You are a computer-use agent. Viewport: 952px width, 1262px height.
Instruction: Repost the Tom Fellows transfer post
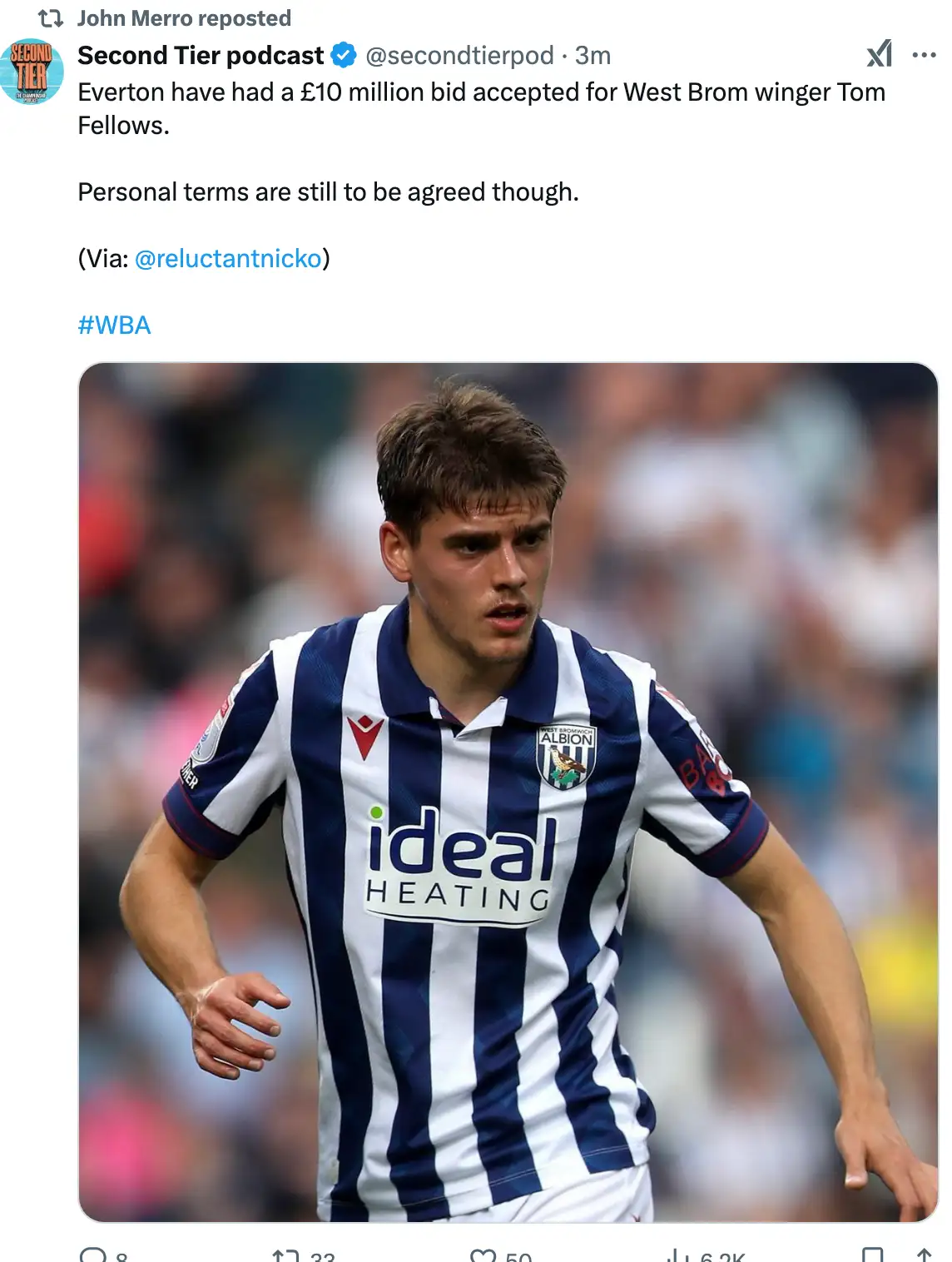(285, 1255)
